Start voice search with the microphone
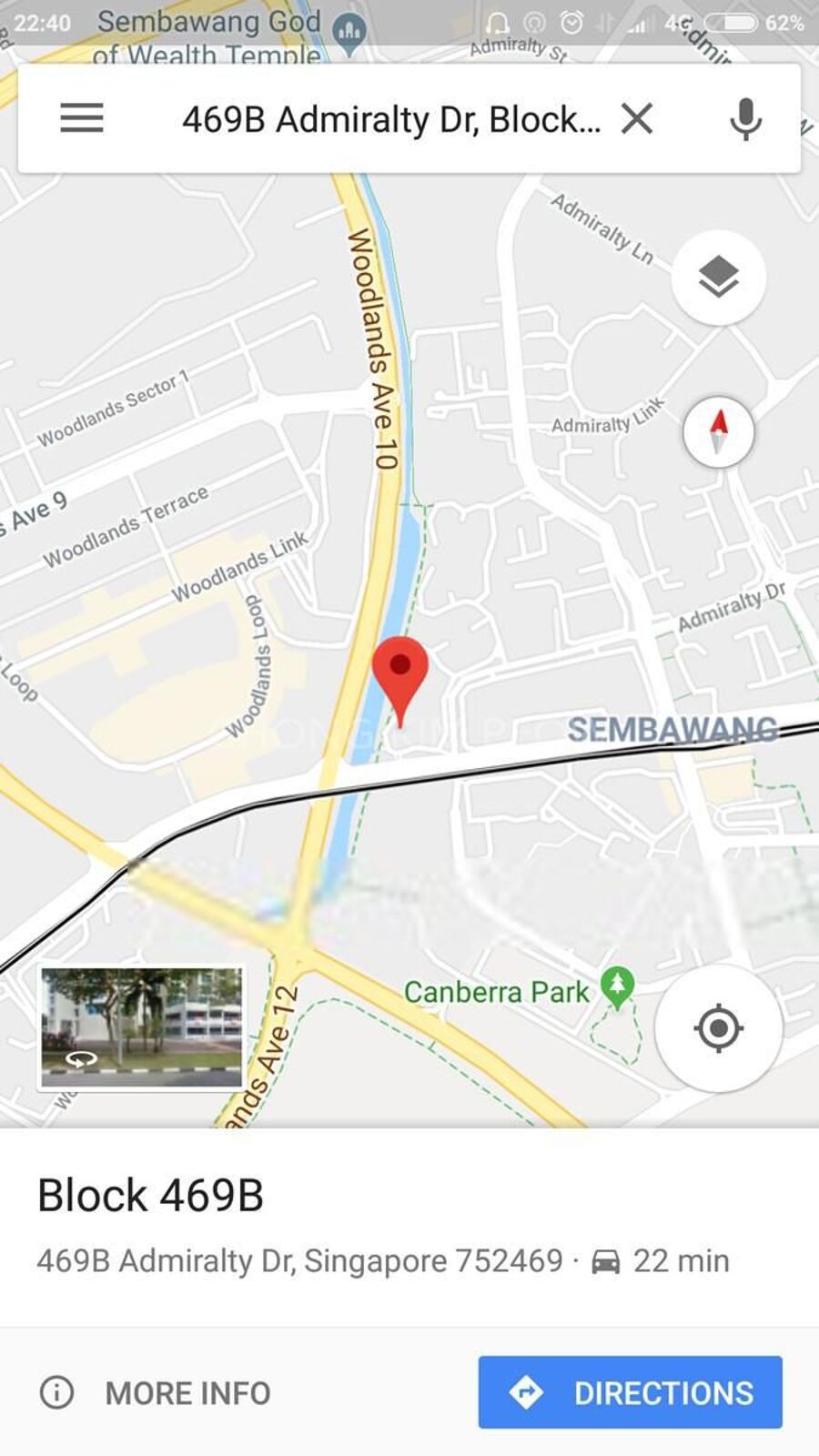819x1456 pixels. tap(745, 119)
